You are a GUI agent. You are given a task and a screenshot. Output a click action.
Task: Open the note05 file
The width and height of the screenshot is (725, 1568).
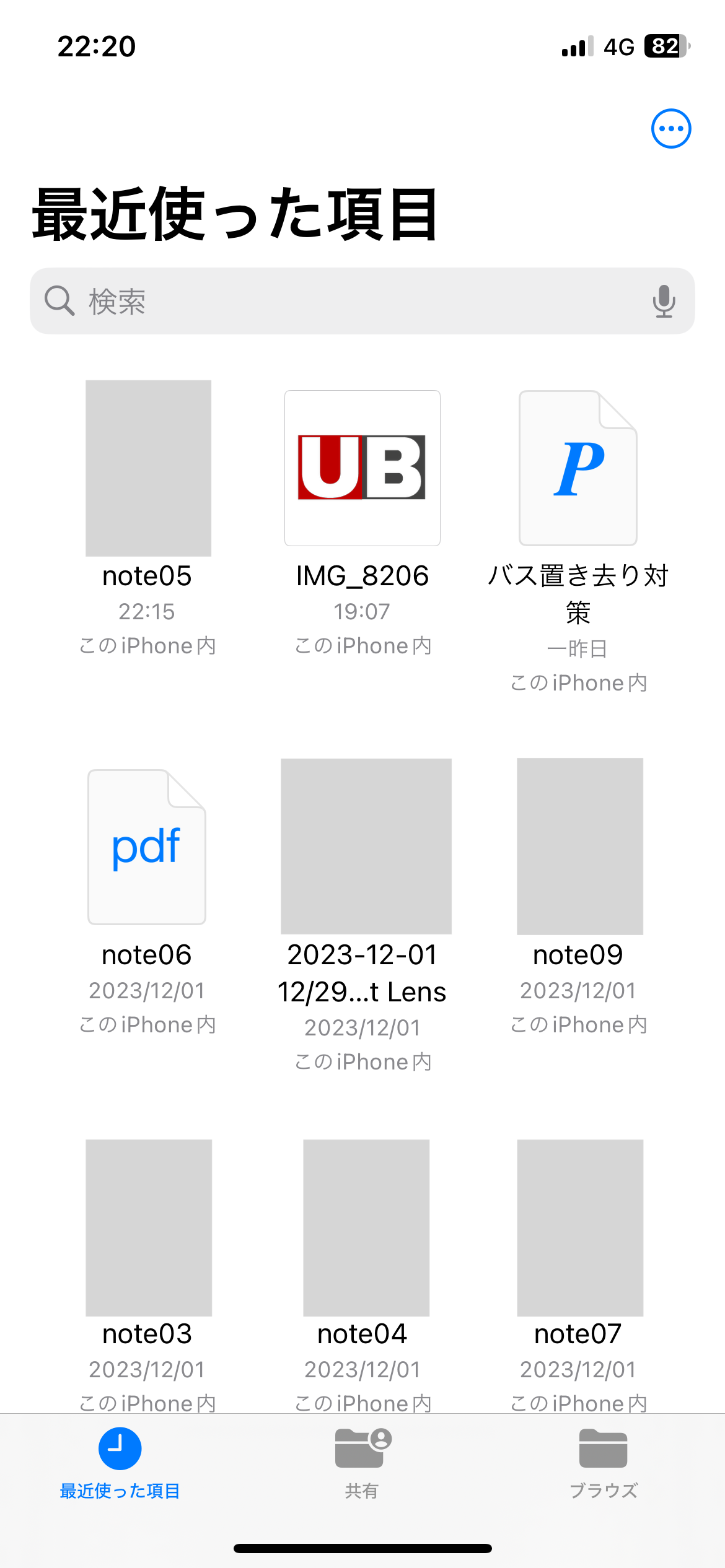pyautogui.click(x=148, y=469)
